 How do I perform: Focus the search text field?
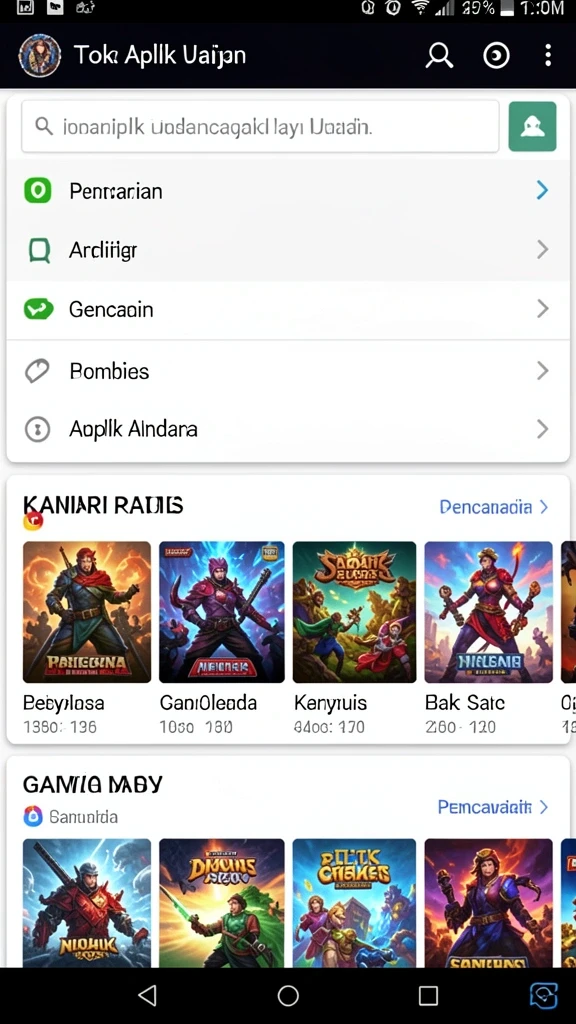point(260,126)
